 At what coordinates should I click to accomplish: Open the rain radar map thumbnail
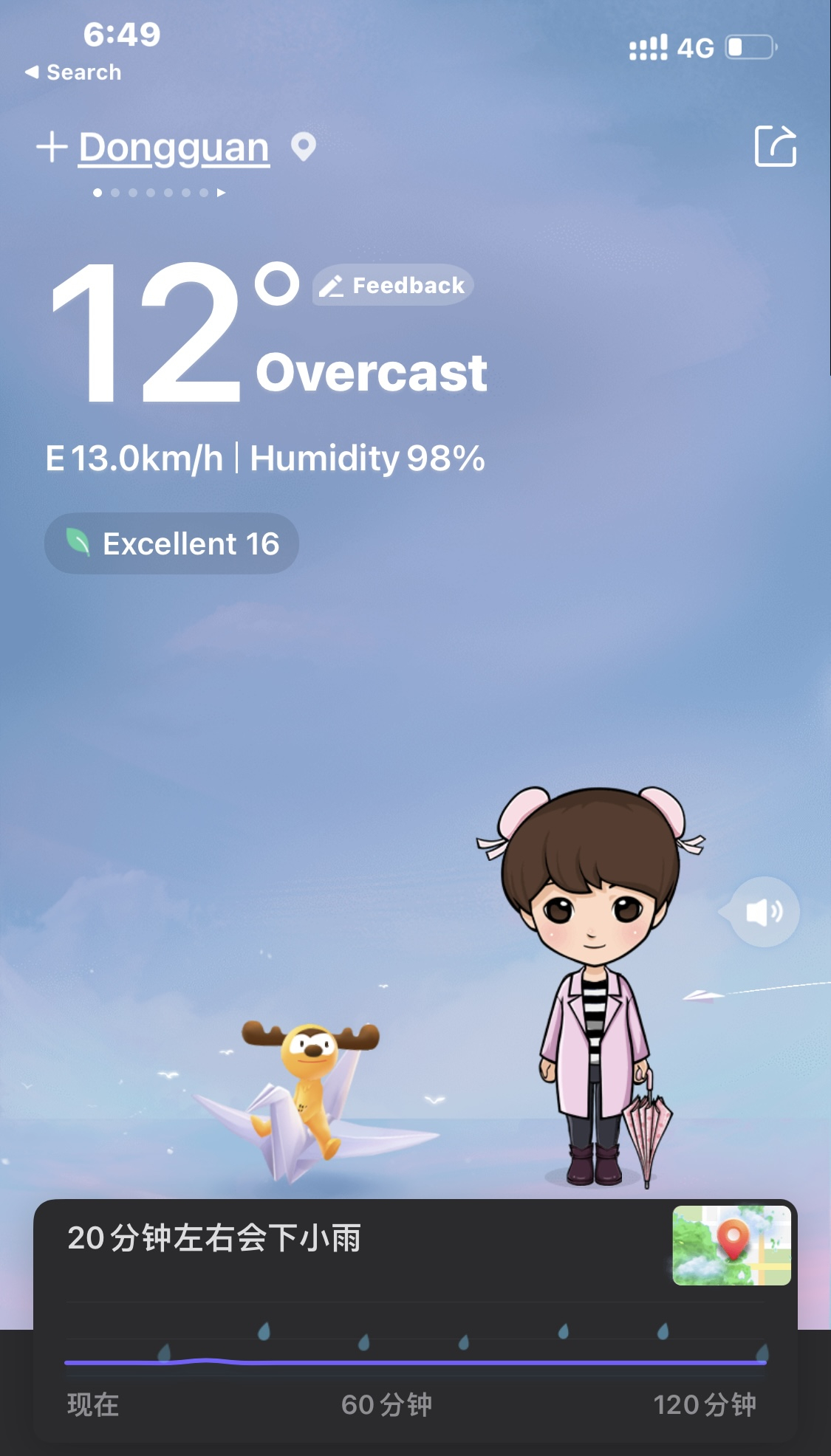pyautogui.click(x=731, y=1245)
